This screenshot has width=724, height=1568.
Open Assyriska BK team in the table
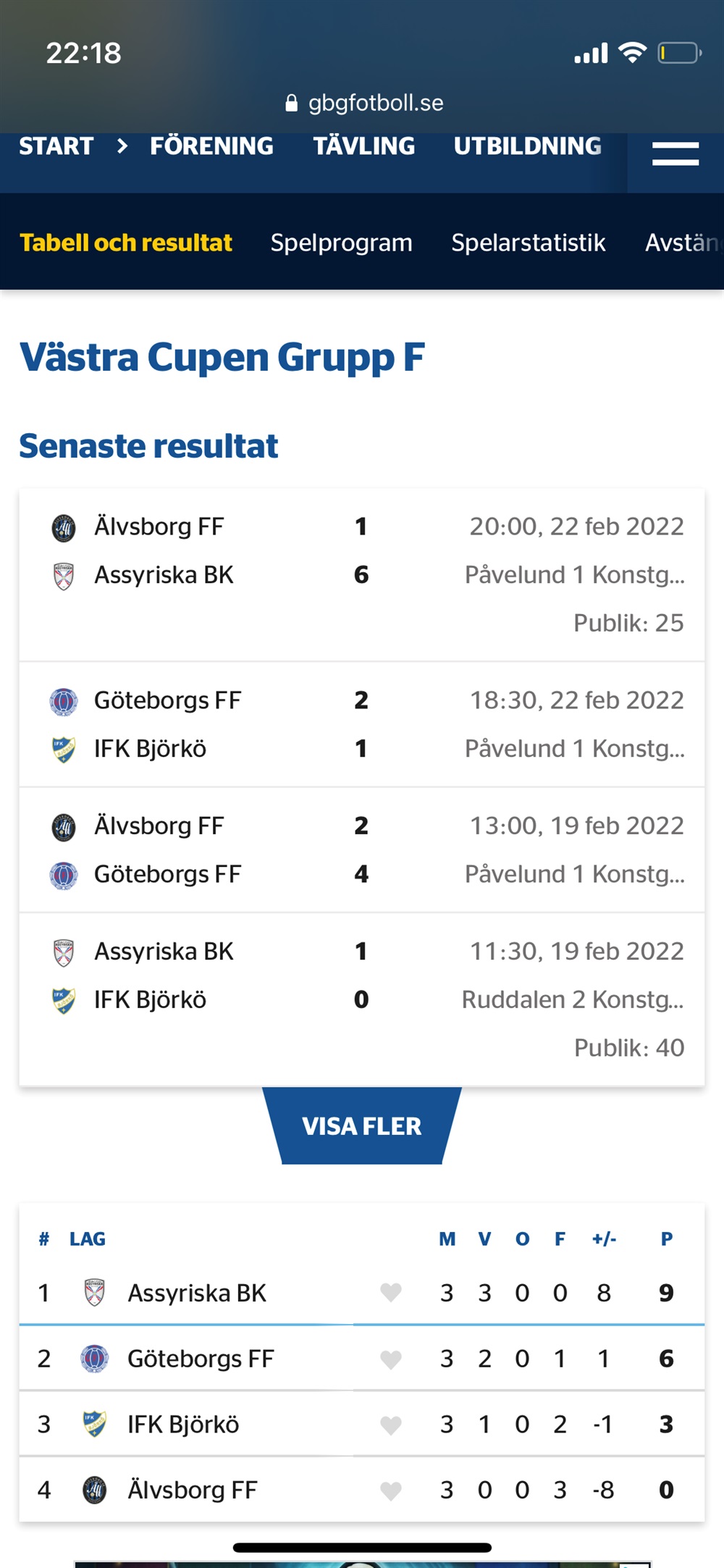tap(197, 1293)
